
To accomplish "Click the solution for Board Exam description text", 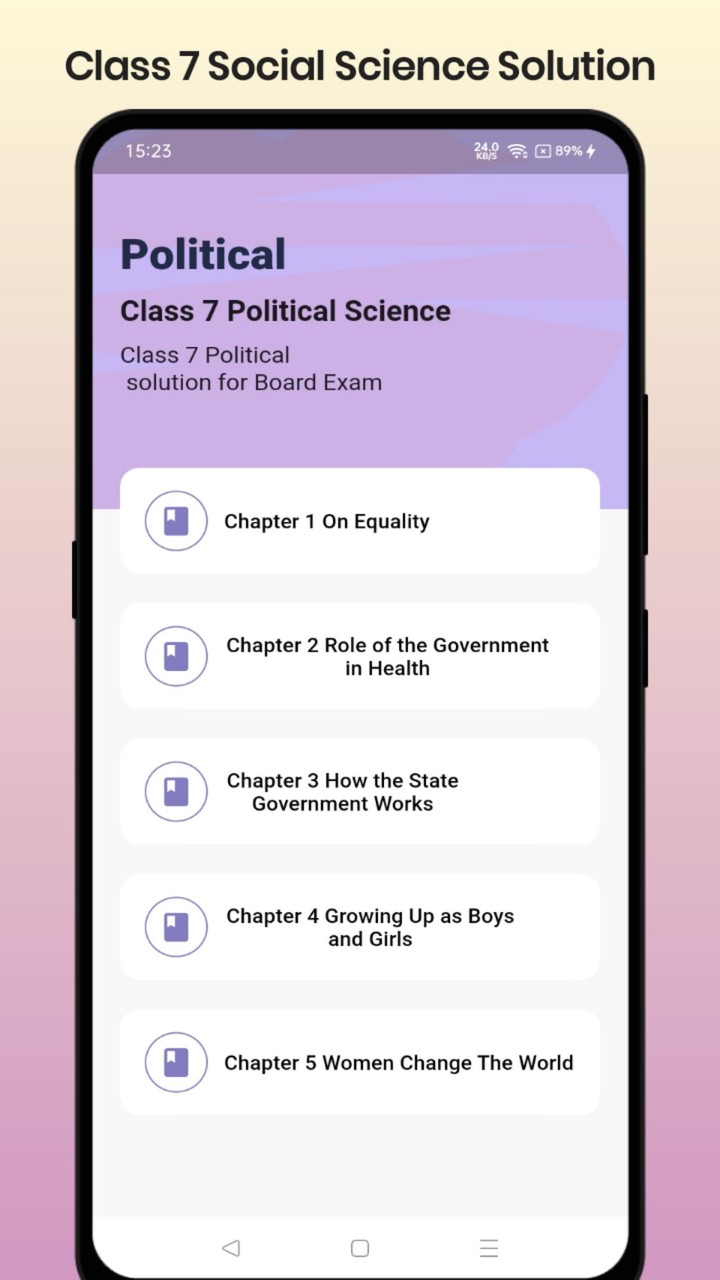I will click(x=253, y=382).
